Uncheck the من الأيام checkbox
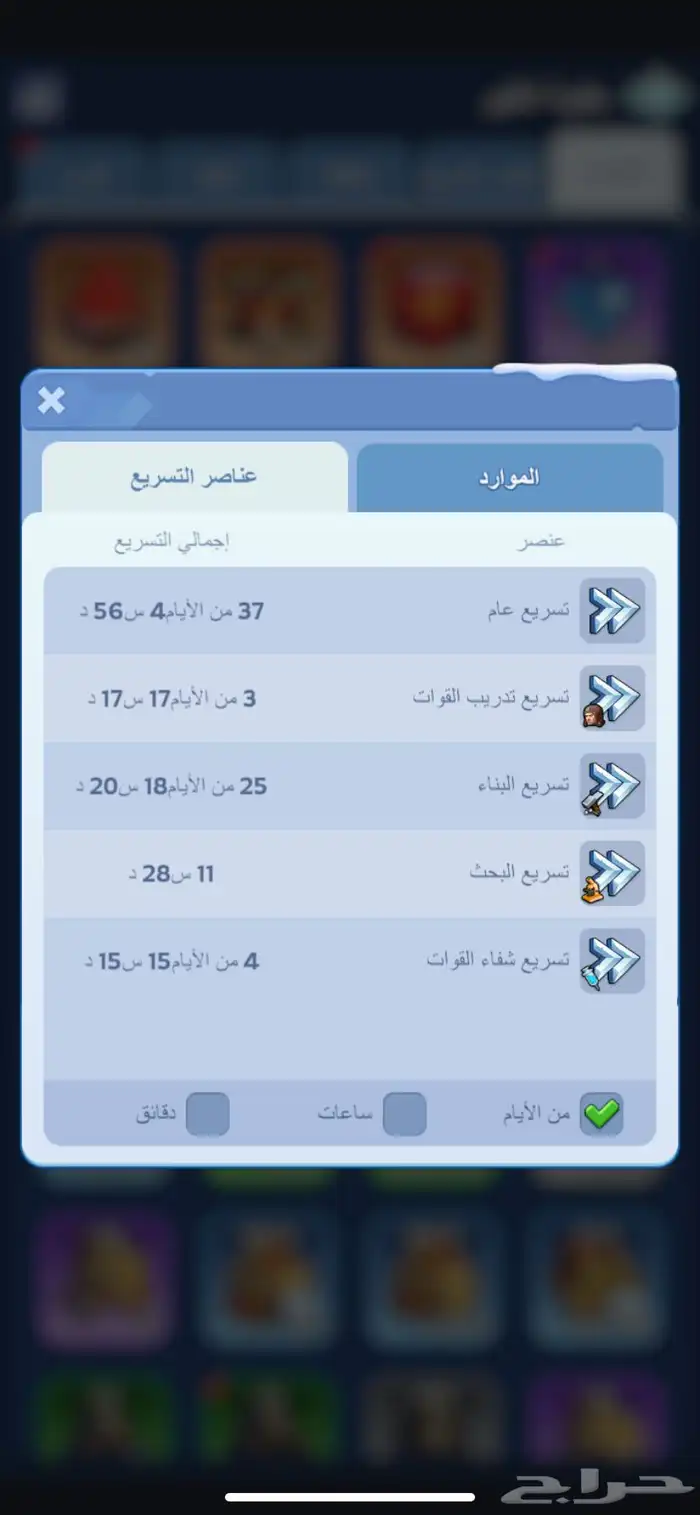Image resolution: width=700 pixels, height=1515 pixels. (601, 1113)
